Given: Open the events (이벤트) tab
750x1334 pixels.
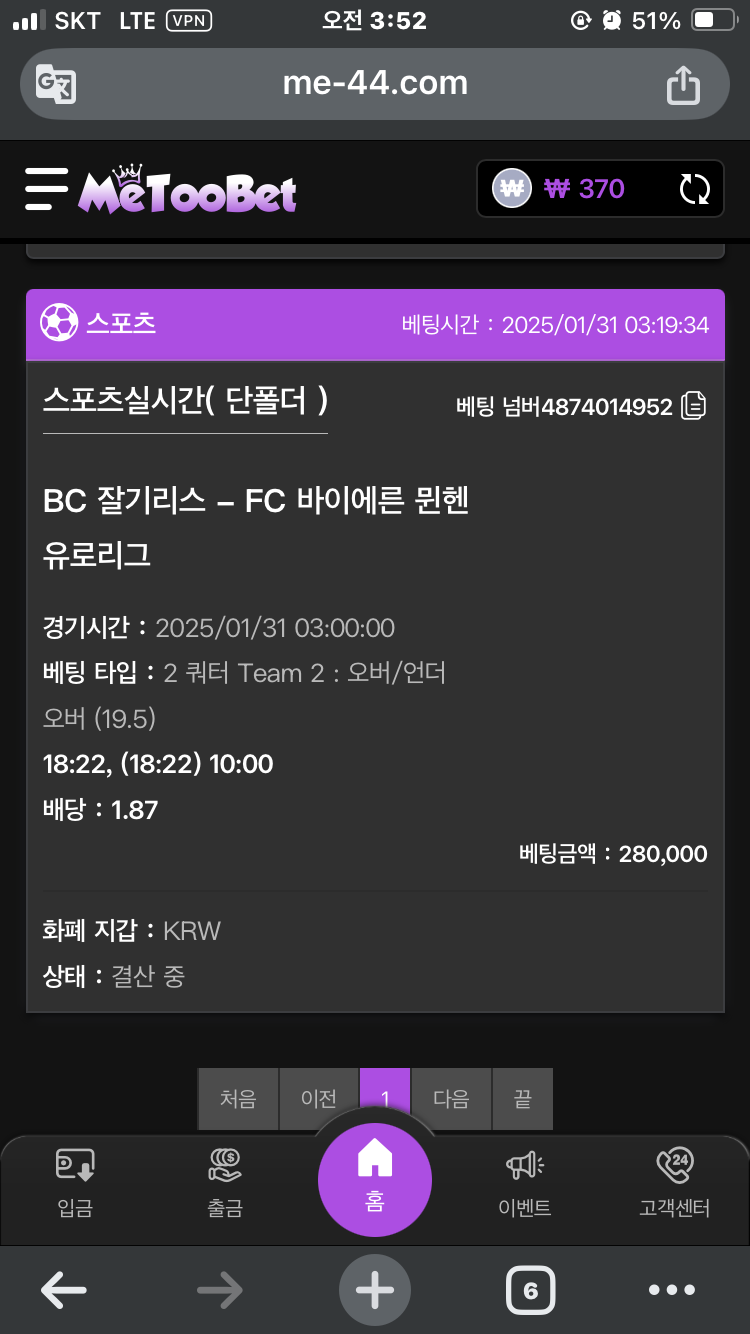Looking at the screenshot, I should pos(525,1183).
